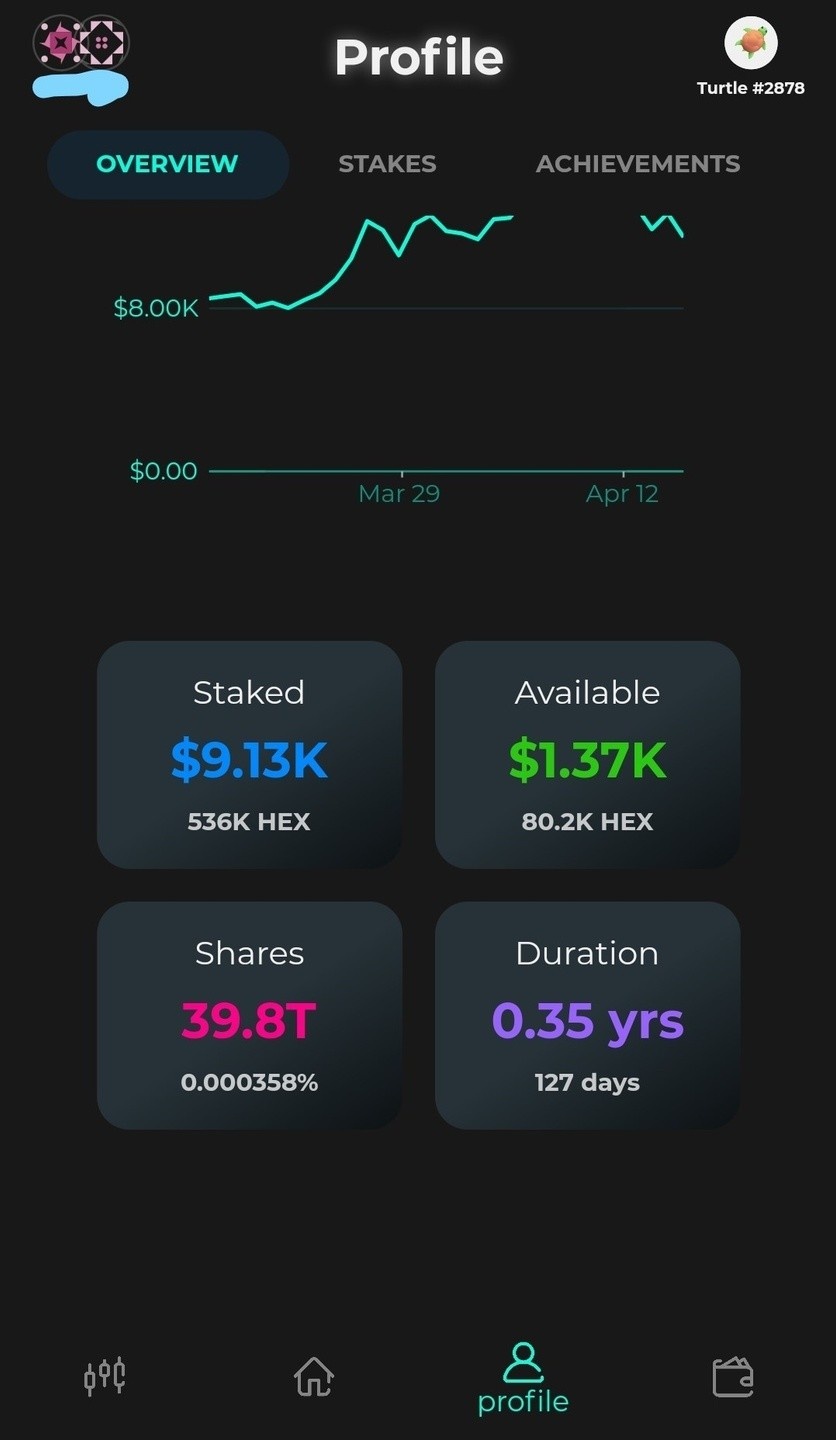Open the wallet tab

tap(732, 1376)
